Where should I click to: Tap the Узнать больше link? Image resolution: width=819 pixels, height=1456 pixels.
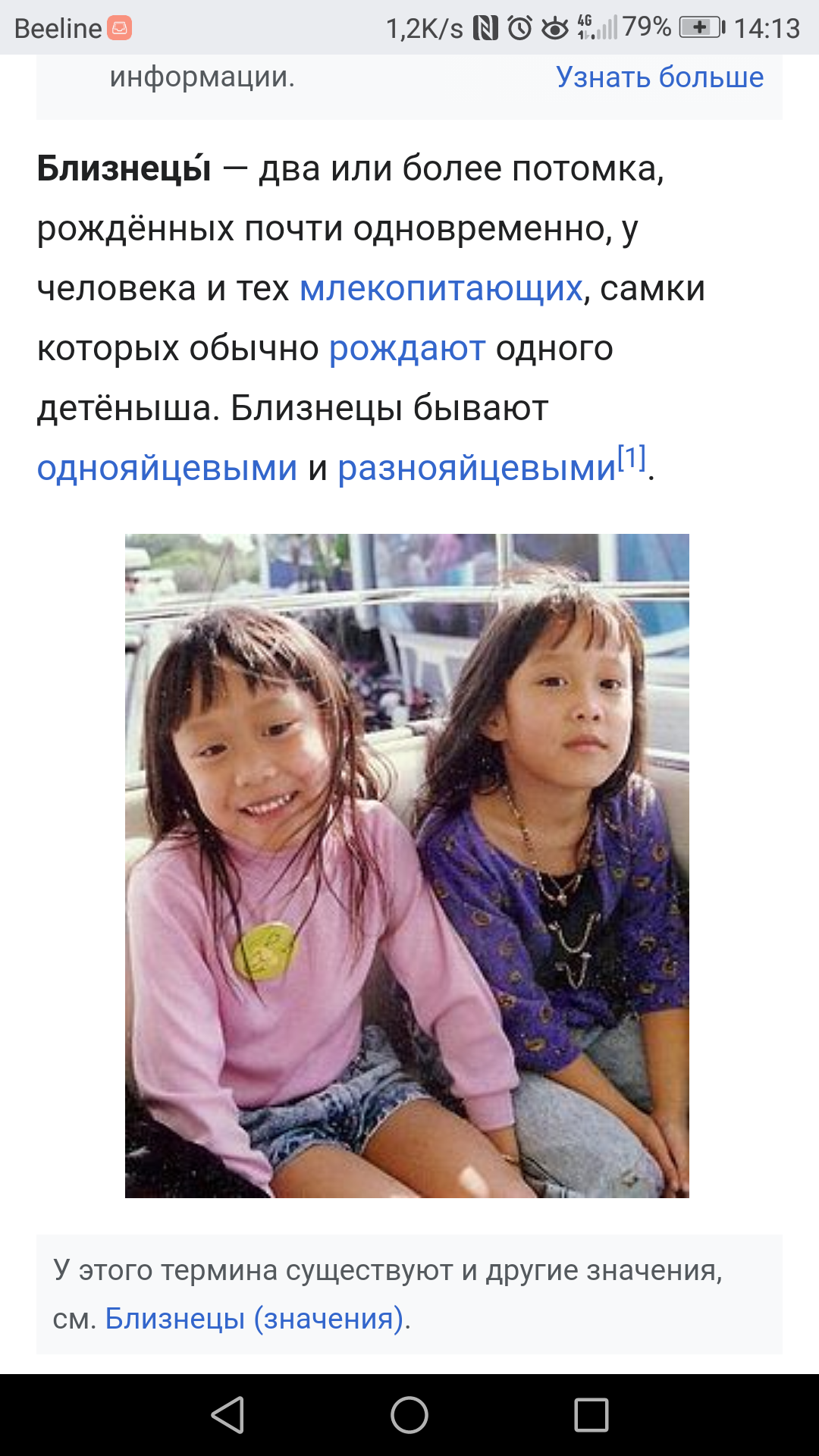[660, 77]
